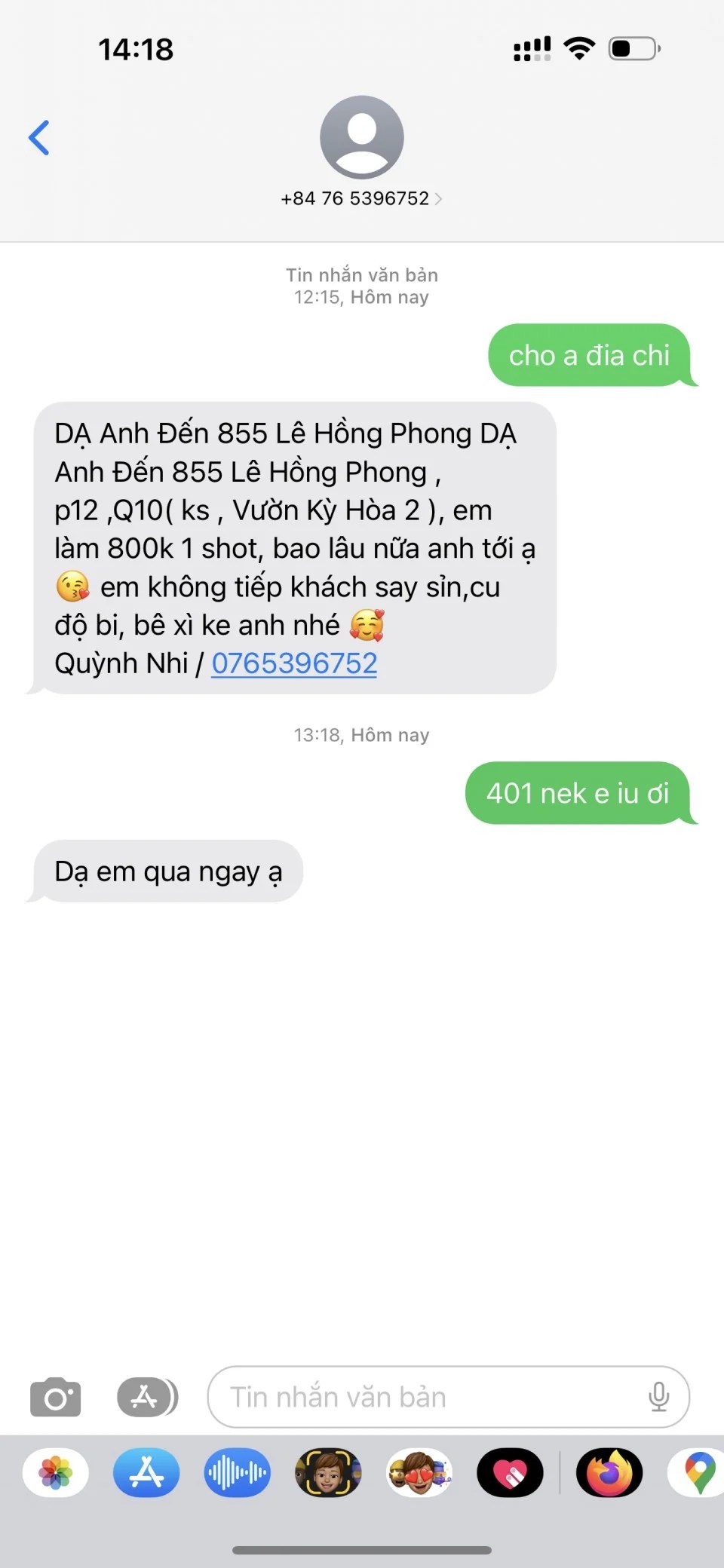Open the Photos app in app strip
The image size is (724, 1568).
pos(56,1472)
